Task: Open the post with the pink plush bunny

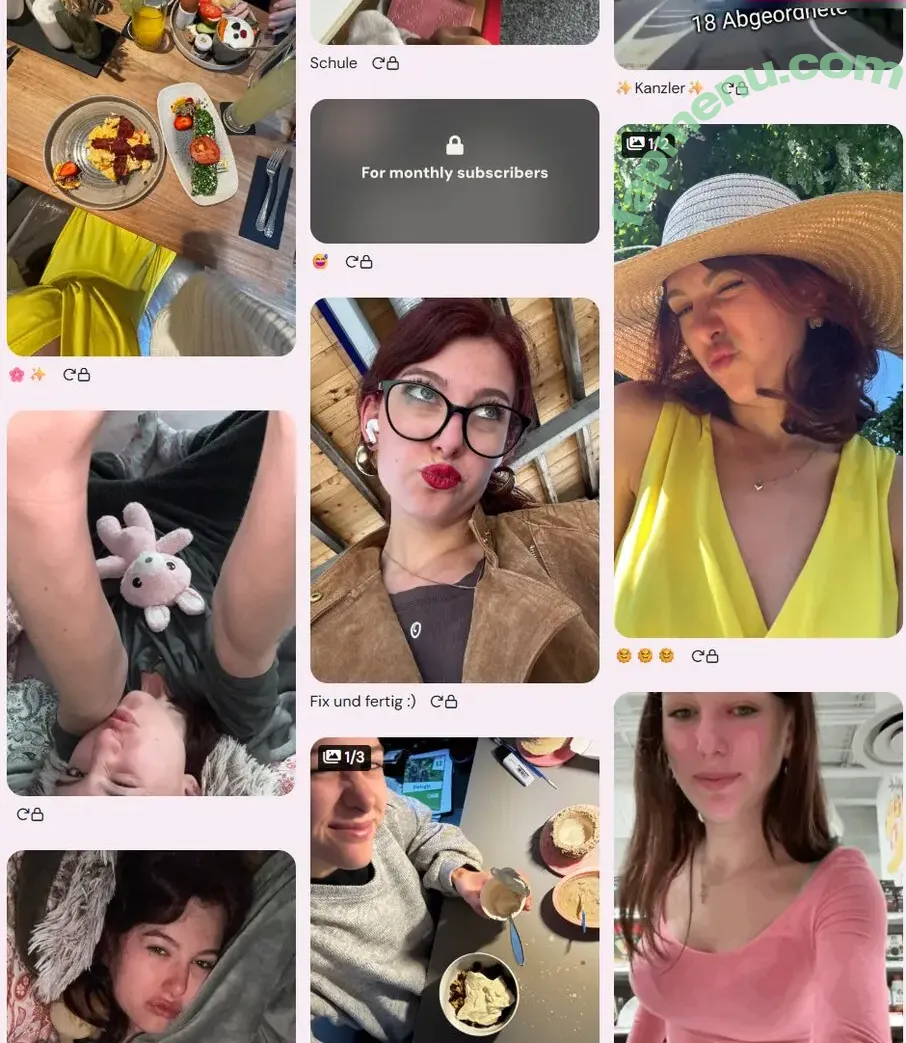Action: coord(151,602)
